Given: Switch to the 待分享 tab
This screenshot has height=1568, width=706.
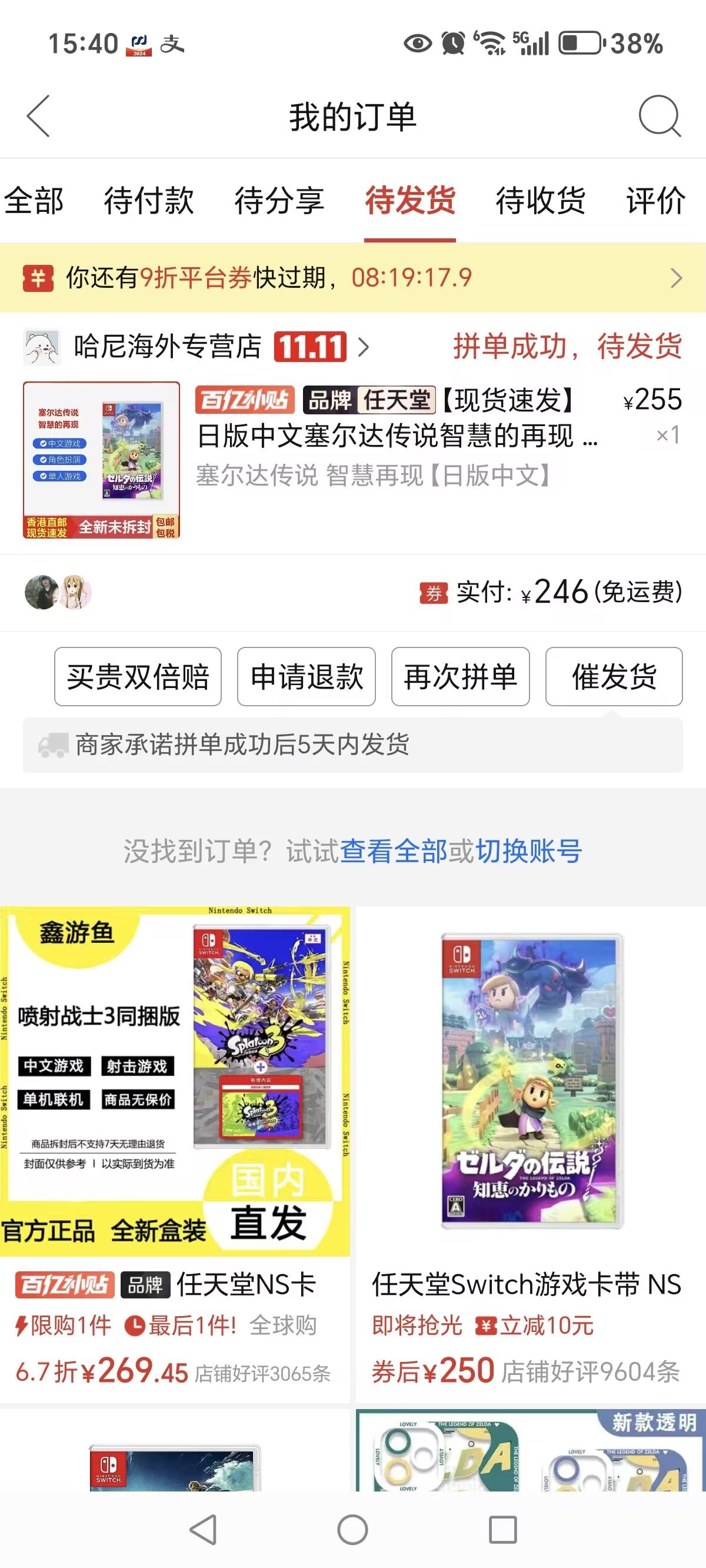Looking at the screenshot, I should tap(279, 201).
